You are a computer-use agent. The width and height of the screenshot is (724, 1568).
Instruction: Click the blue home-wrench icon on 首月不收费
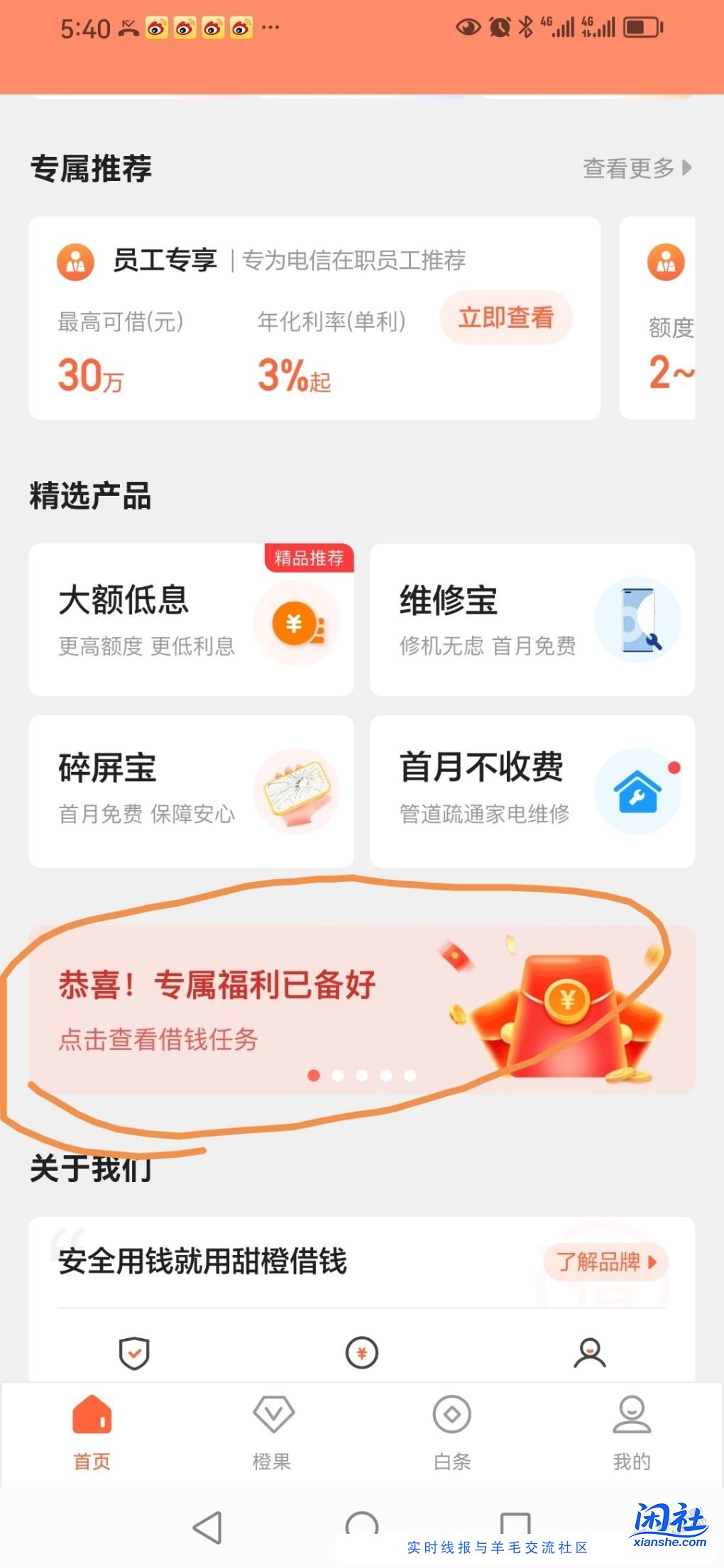[637, 793]
